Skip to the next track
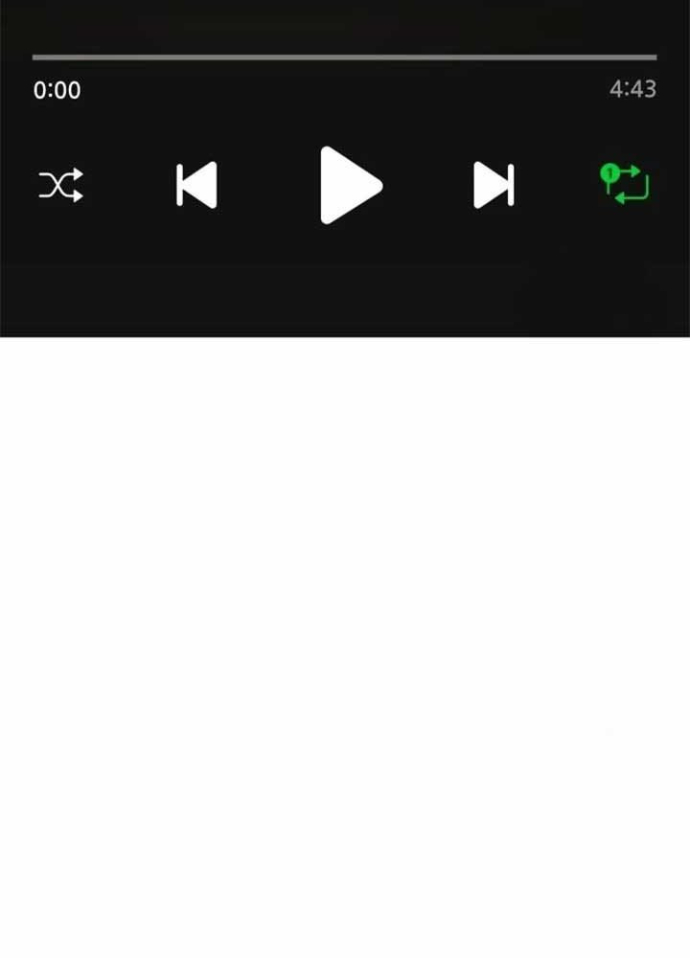This screenshot has height=958, width=690. [493, 186]
